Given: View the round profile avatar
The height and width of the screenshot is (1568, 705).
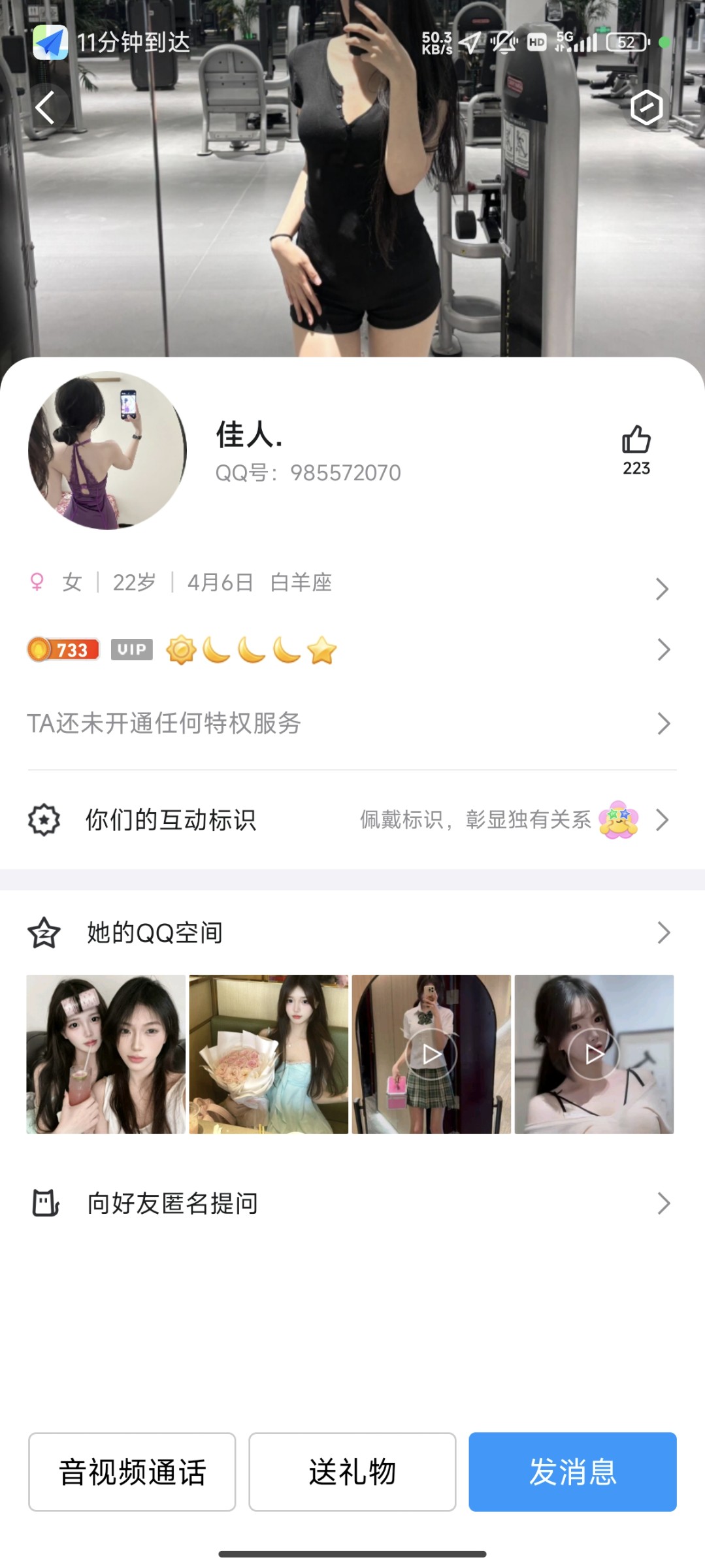Looking at the screenshot, I should click(107, 450).
